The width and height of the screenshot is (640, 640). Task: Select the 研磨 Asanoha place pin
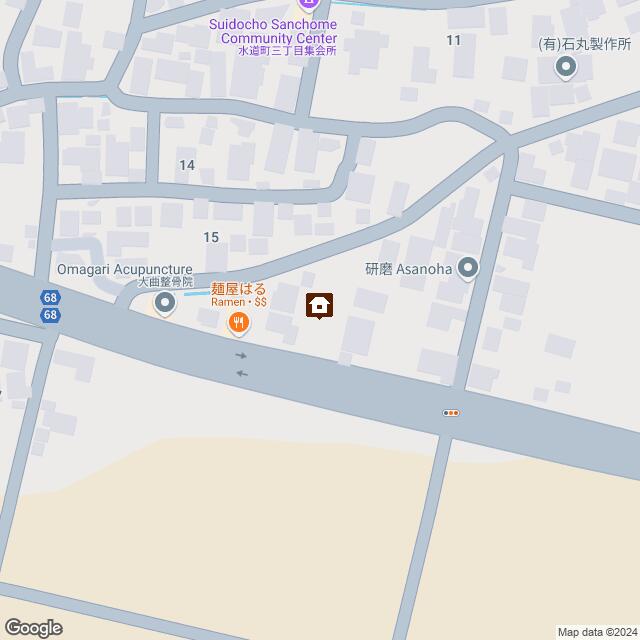(x=469, y=267)
